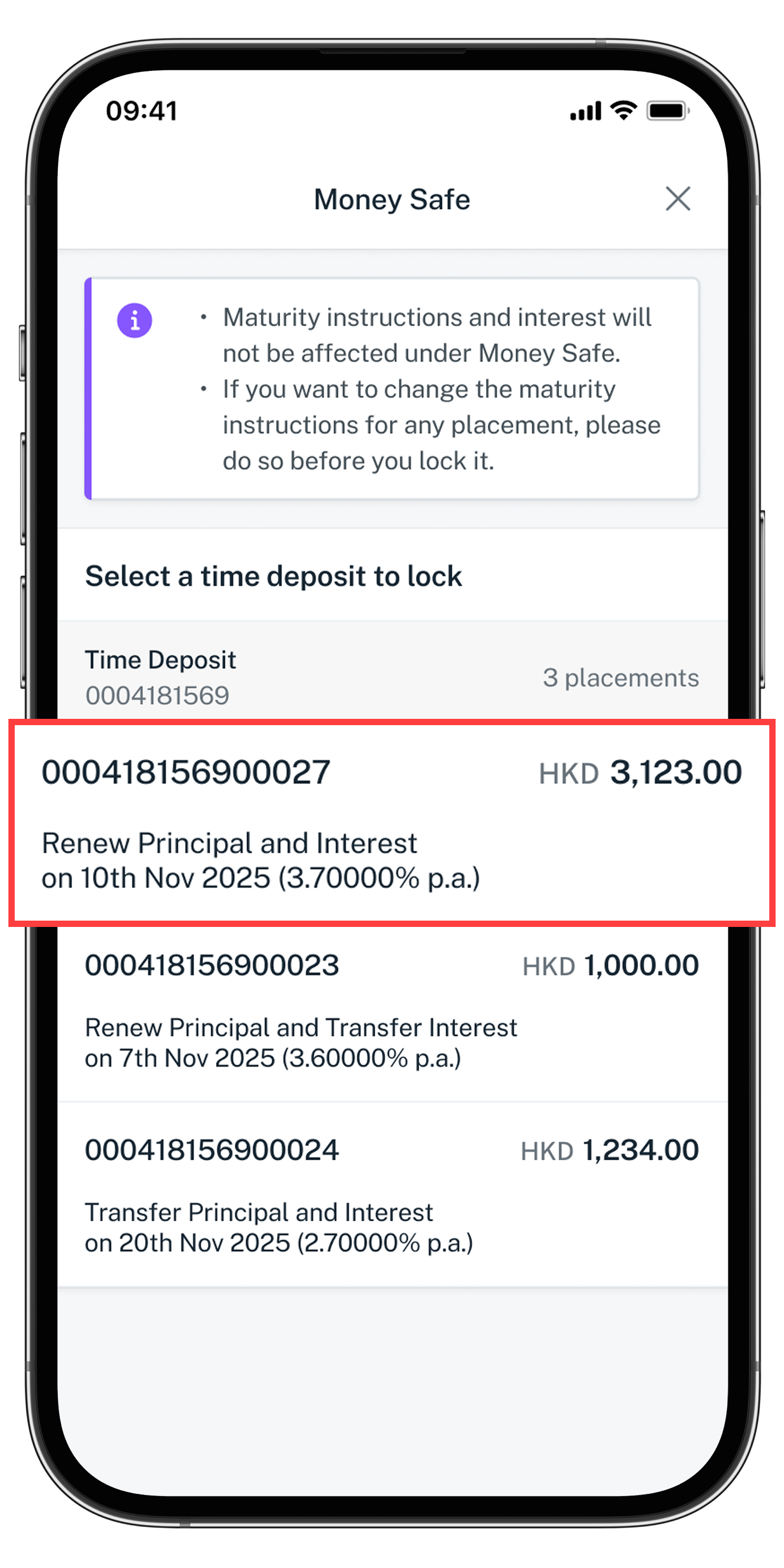Select placement 000418156900027 to lock
The height and width of the screenshot is (1568, 784).
[x=391, y=823]
